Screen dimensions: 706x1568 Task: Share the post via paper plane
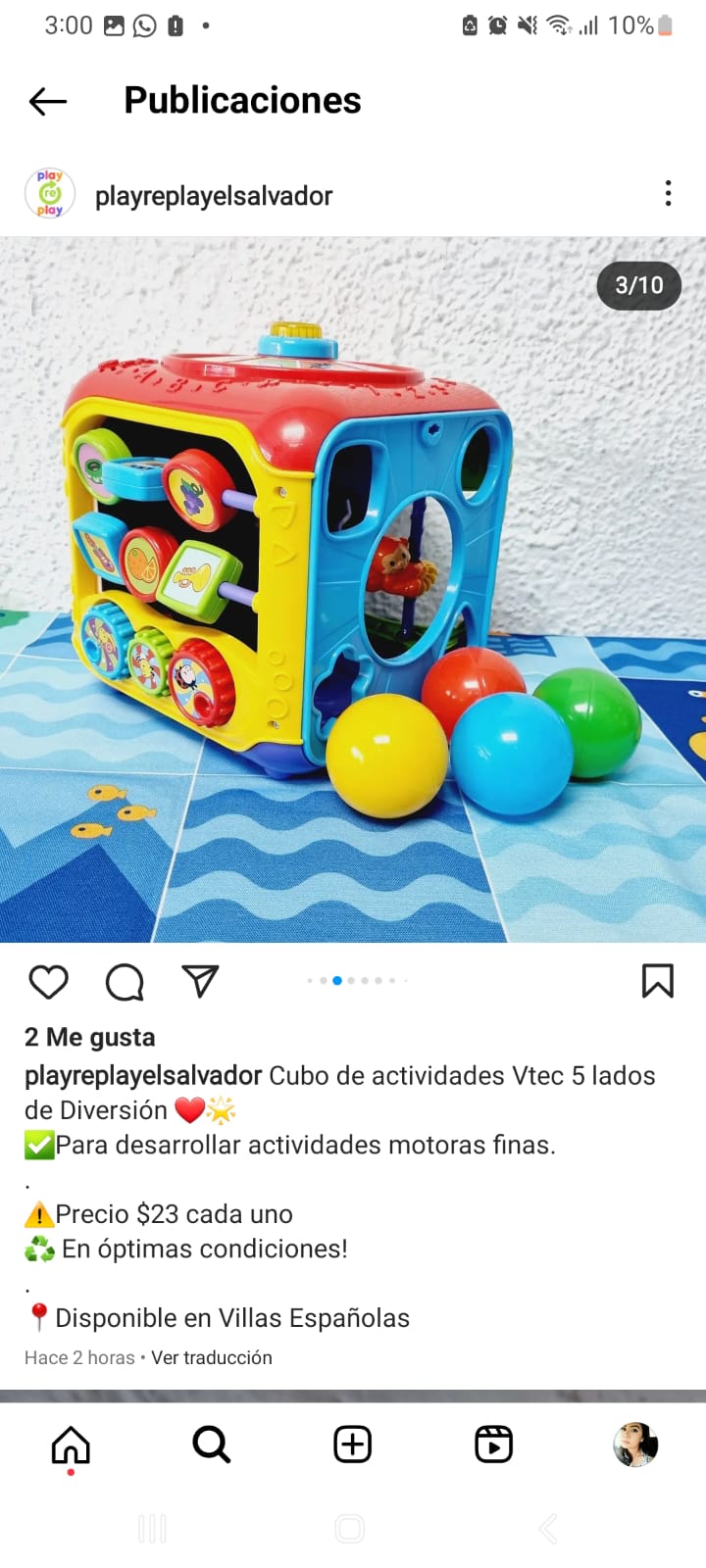[200, 981]
